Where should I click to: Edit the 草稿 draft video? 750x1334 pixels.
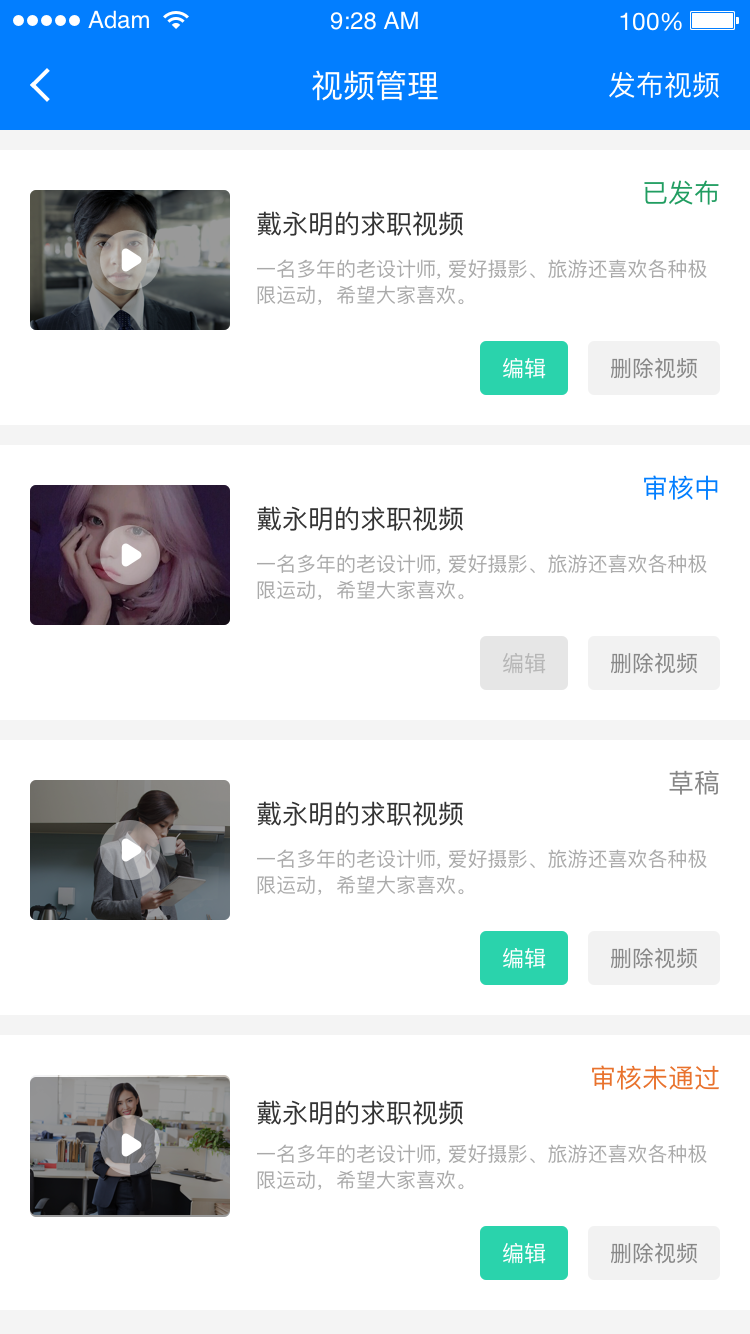[x=524, y=958]
